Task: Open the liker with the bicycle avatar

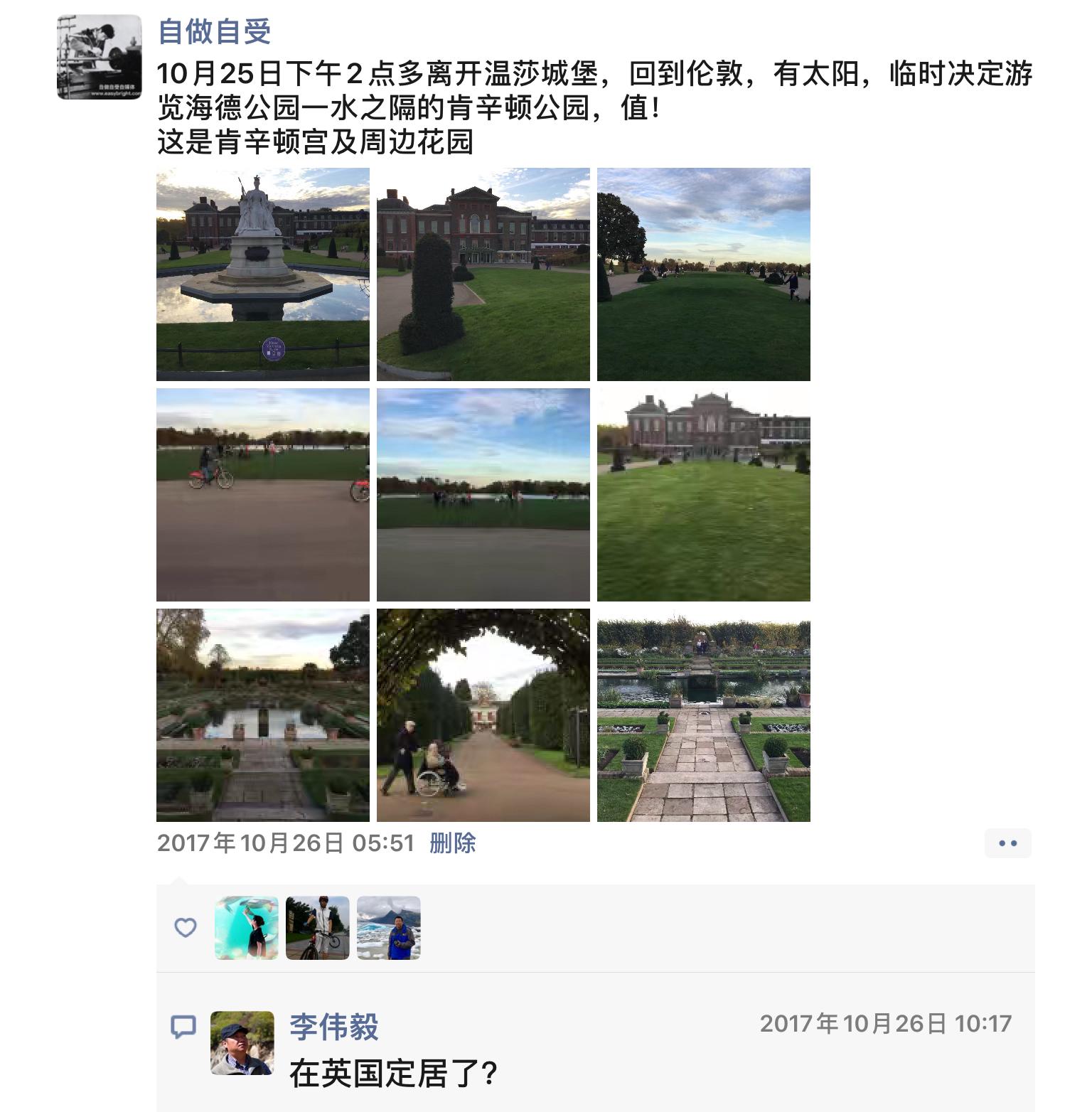Action: [318, 928]
